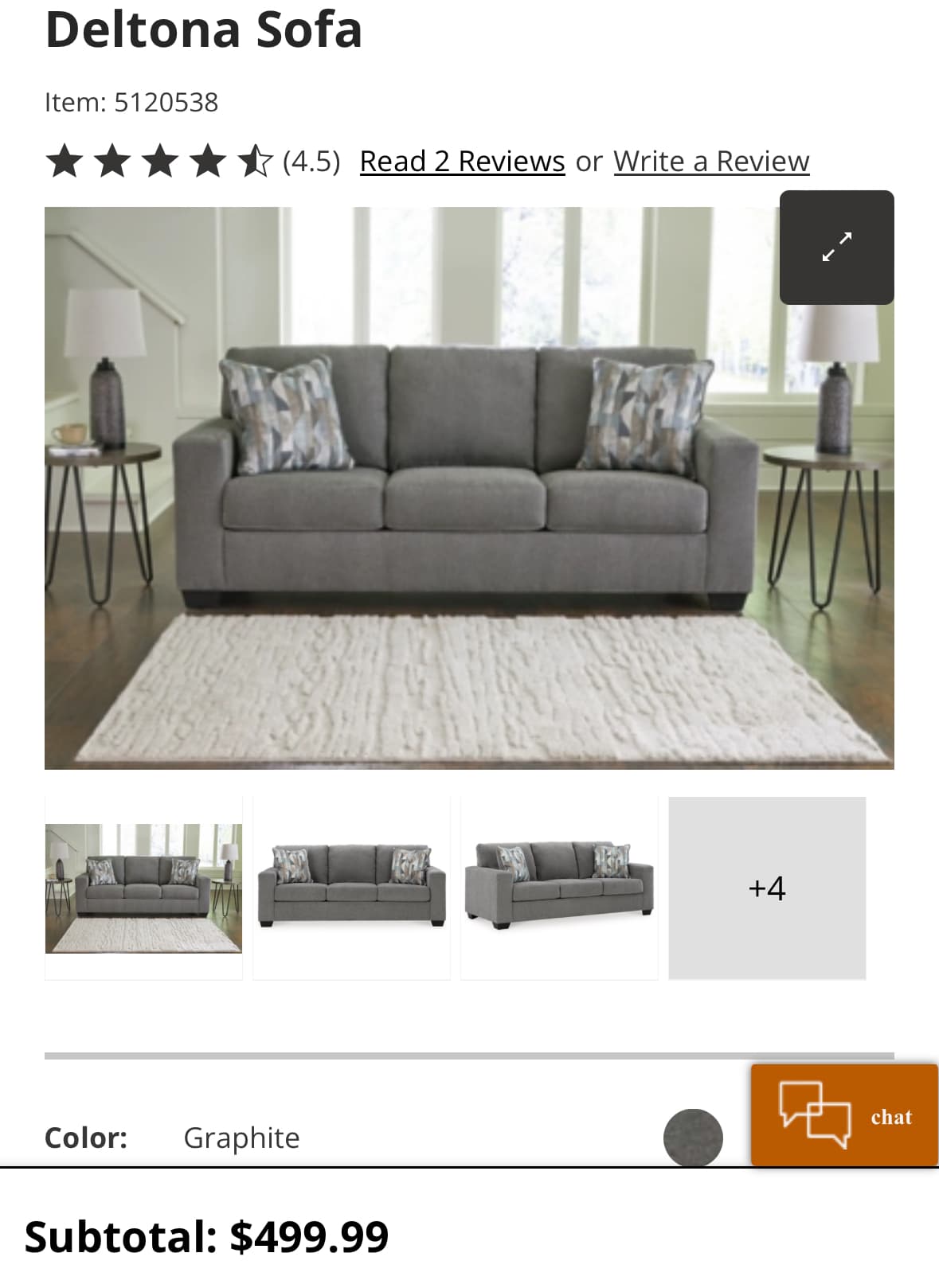Show the +4 more photos

pyautogui.click(x=767, y=888)
